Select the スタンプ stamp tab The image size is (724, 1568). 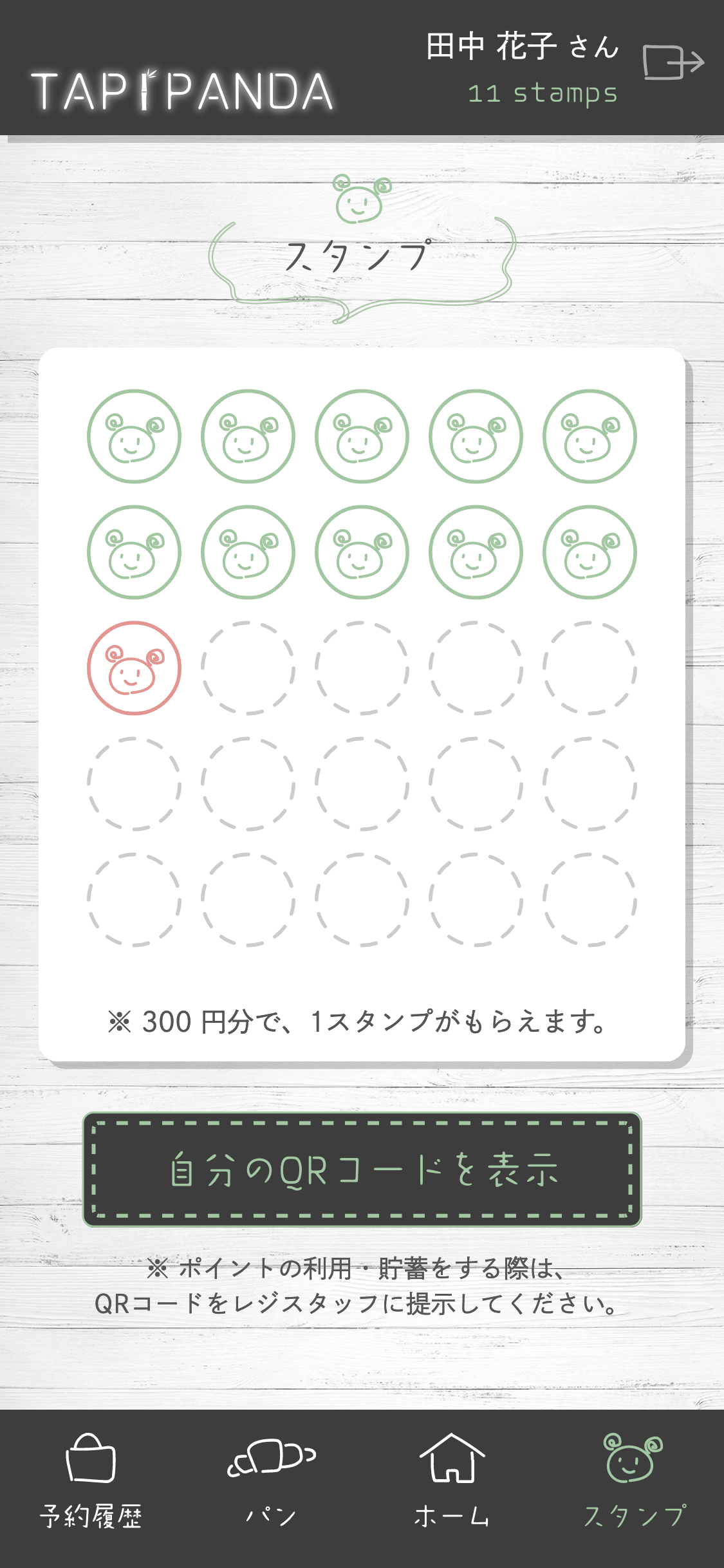[634, 1480]
